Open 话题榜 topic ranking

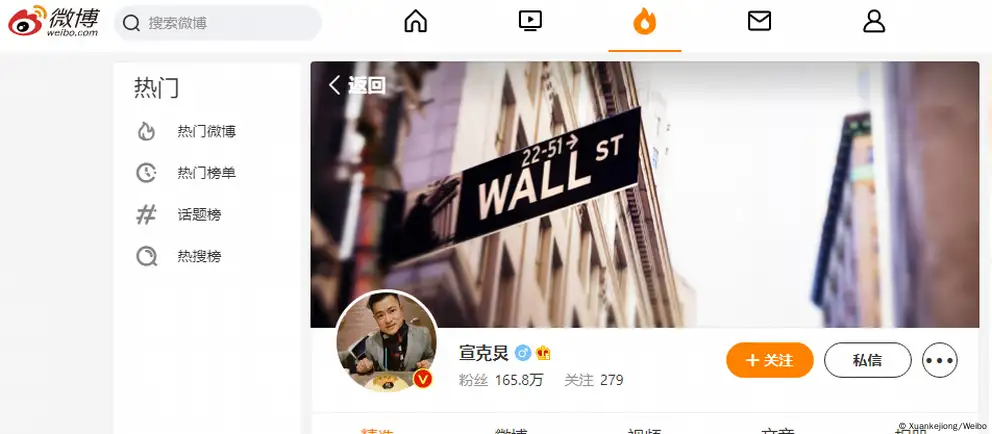coord(198,215)
